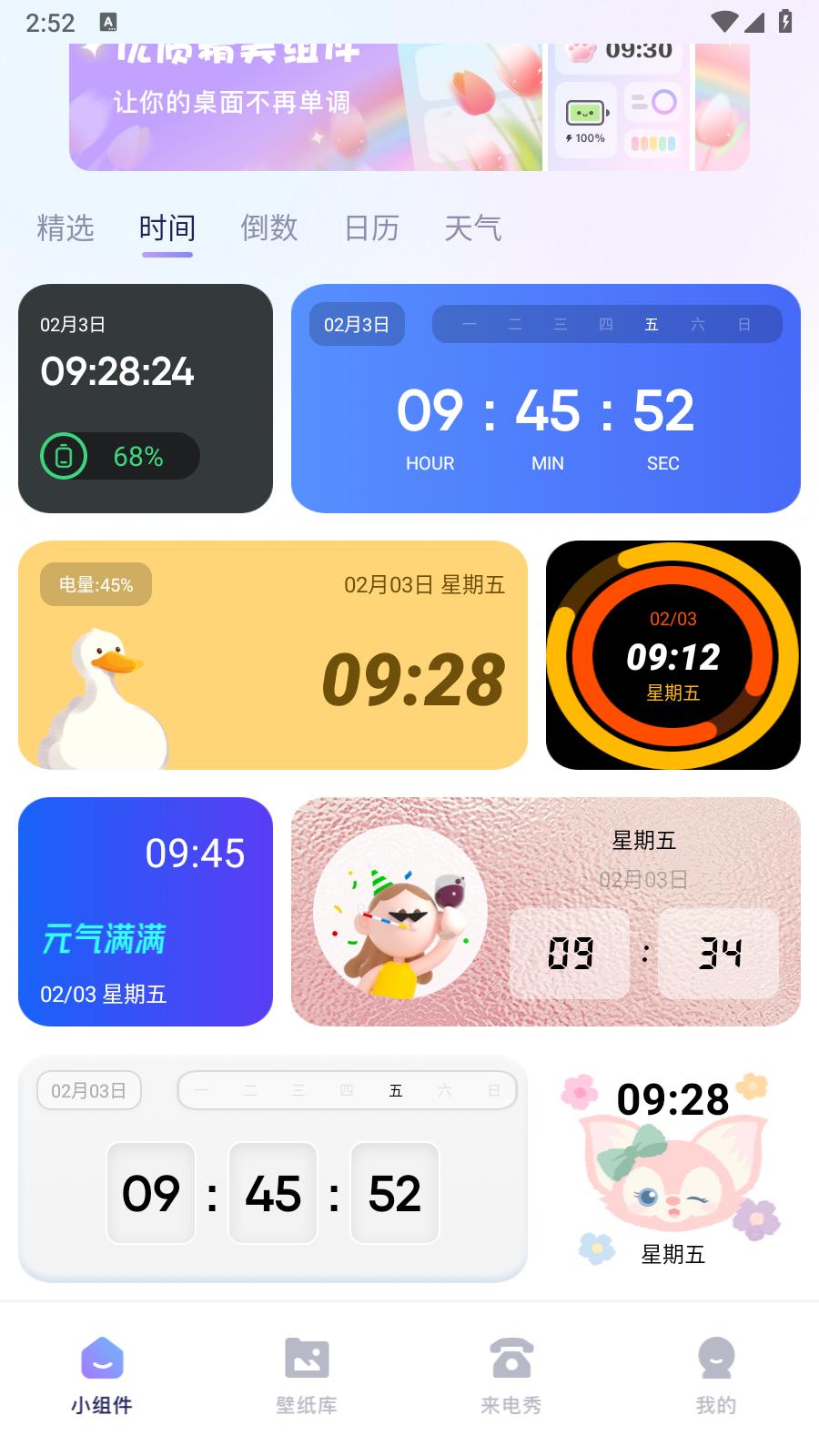Open the 我的 profile section
This screenshot has width=819, height=1456.
715,1374
